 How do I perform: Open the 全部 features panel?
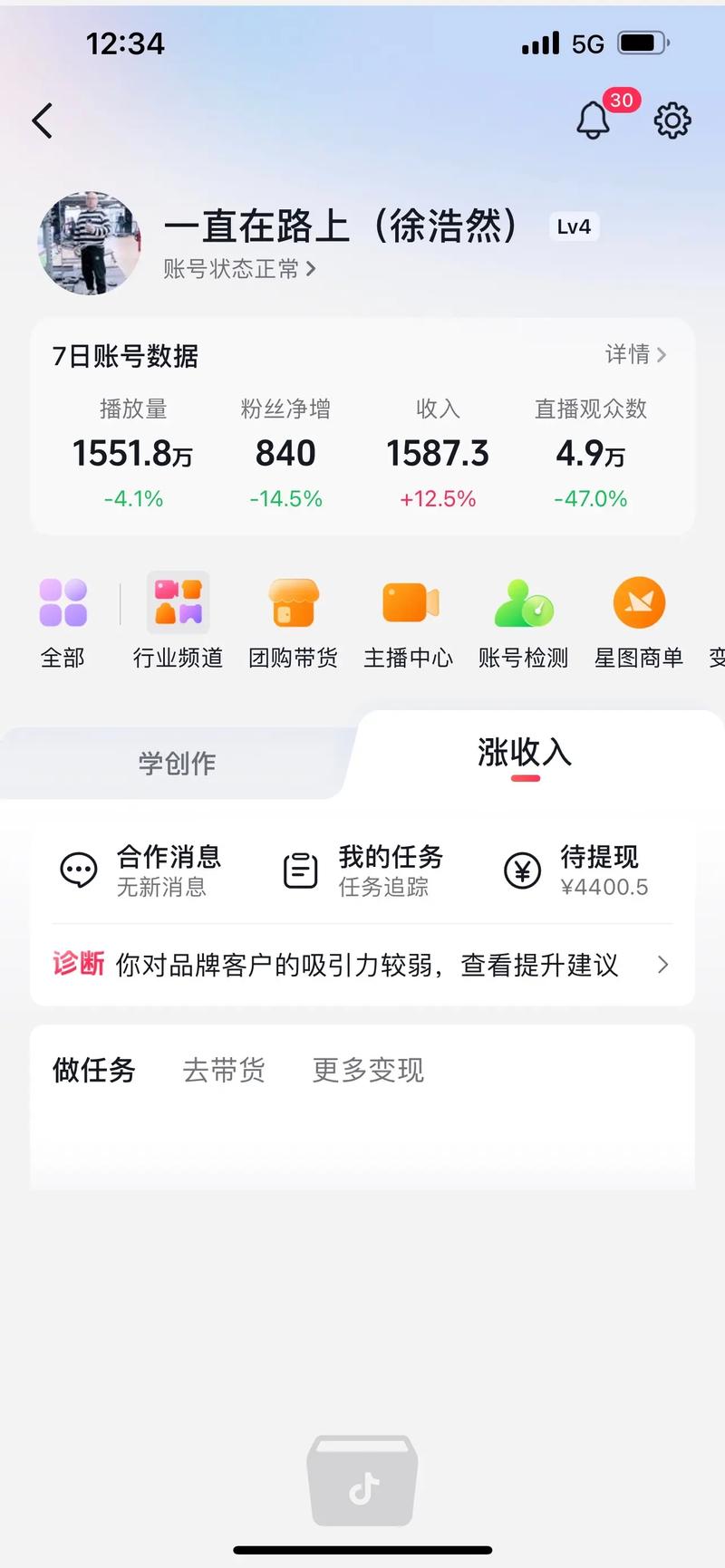click(x=63, y=620)
